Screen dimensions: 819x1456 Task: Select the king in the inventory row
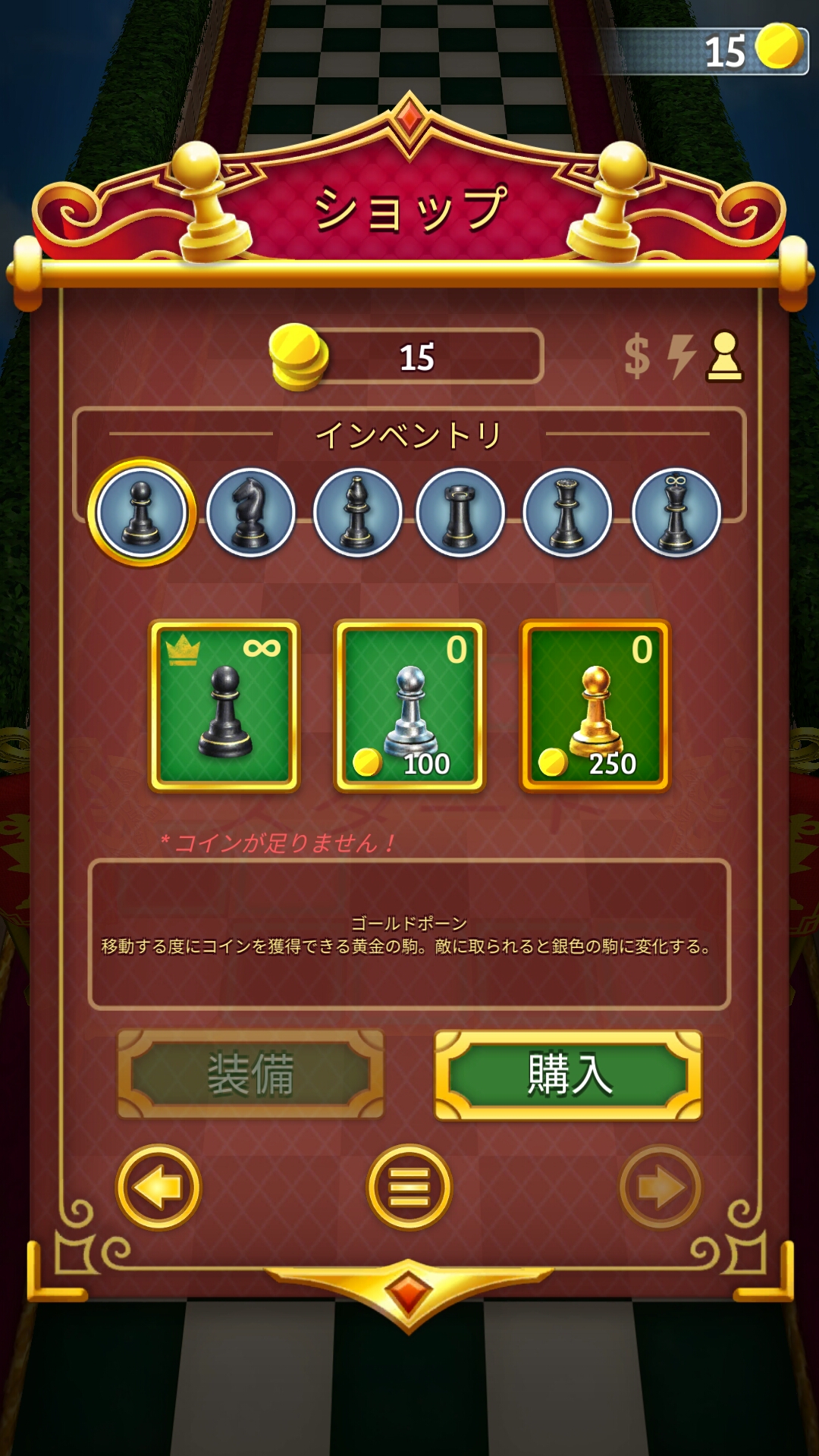pyautogui.click(x=676, y=513)
